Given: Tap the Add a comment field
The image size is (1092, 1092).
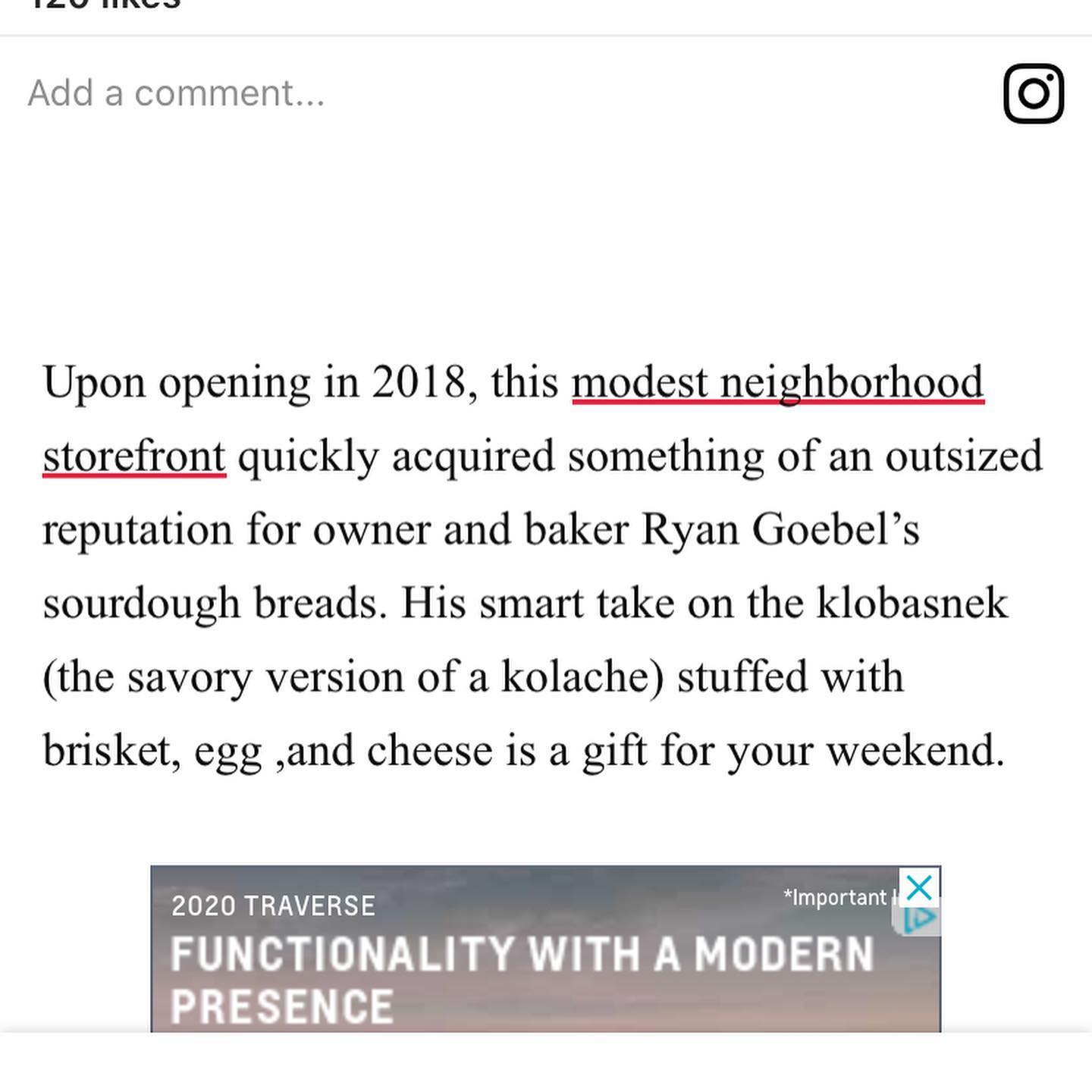Looking at the screenshot, I should coord(176,93).
